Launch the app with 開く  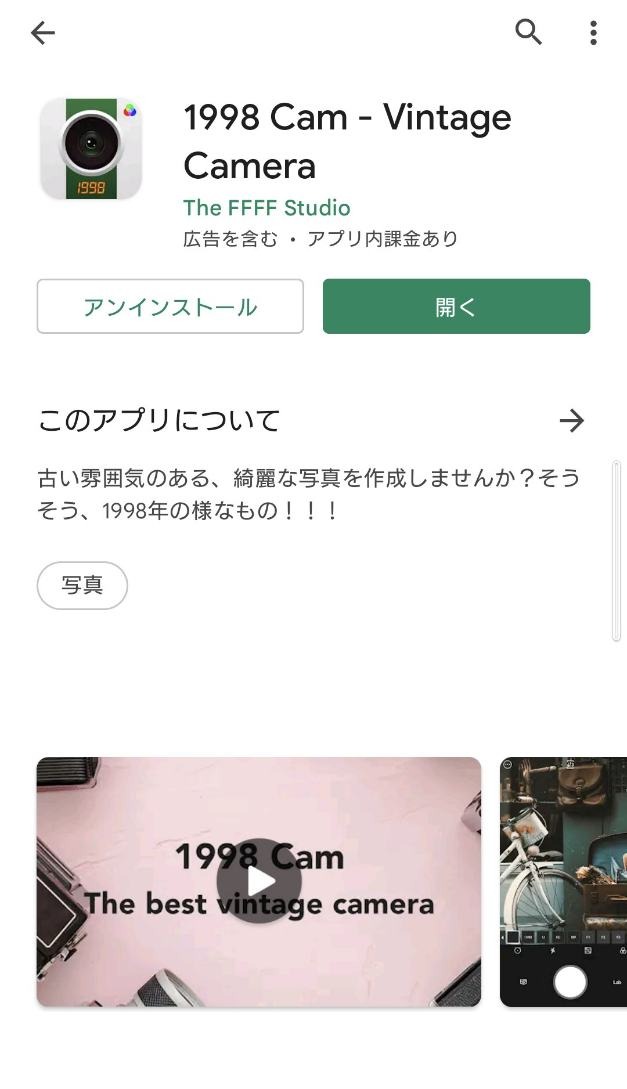(456, 306)
